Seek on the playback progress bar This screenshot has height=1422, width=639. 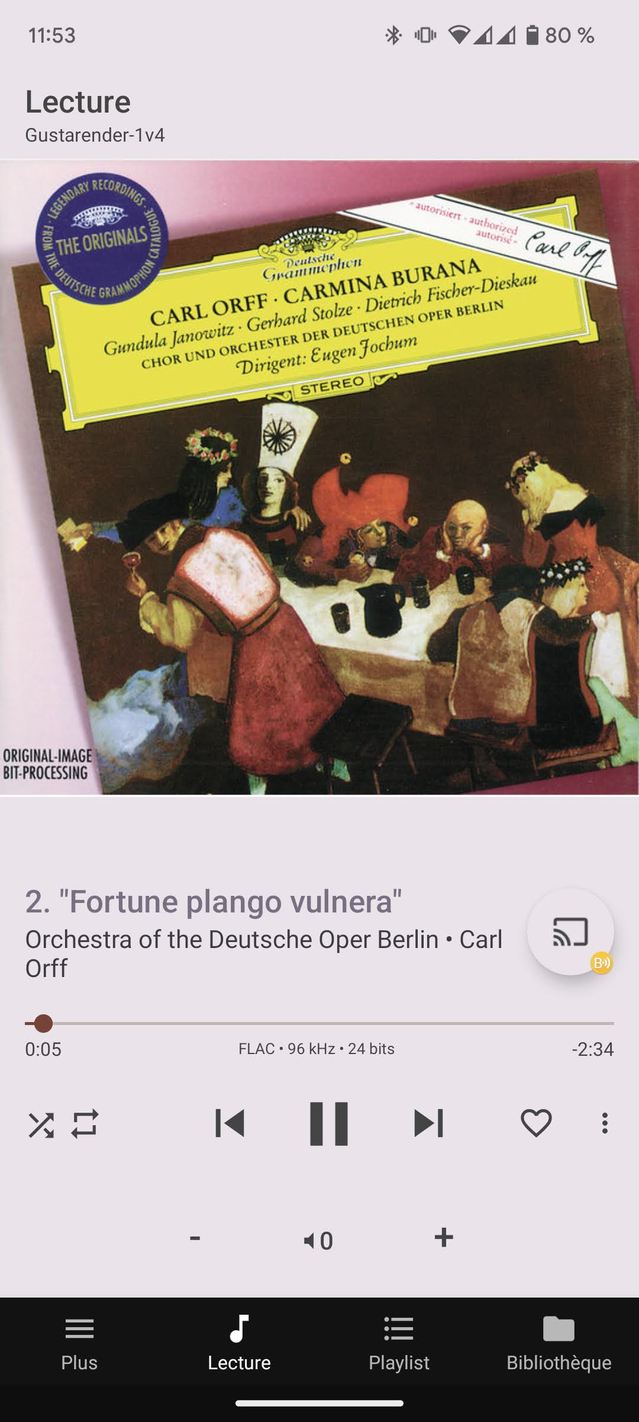point(320,1023)
